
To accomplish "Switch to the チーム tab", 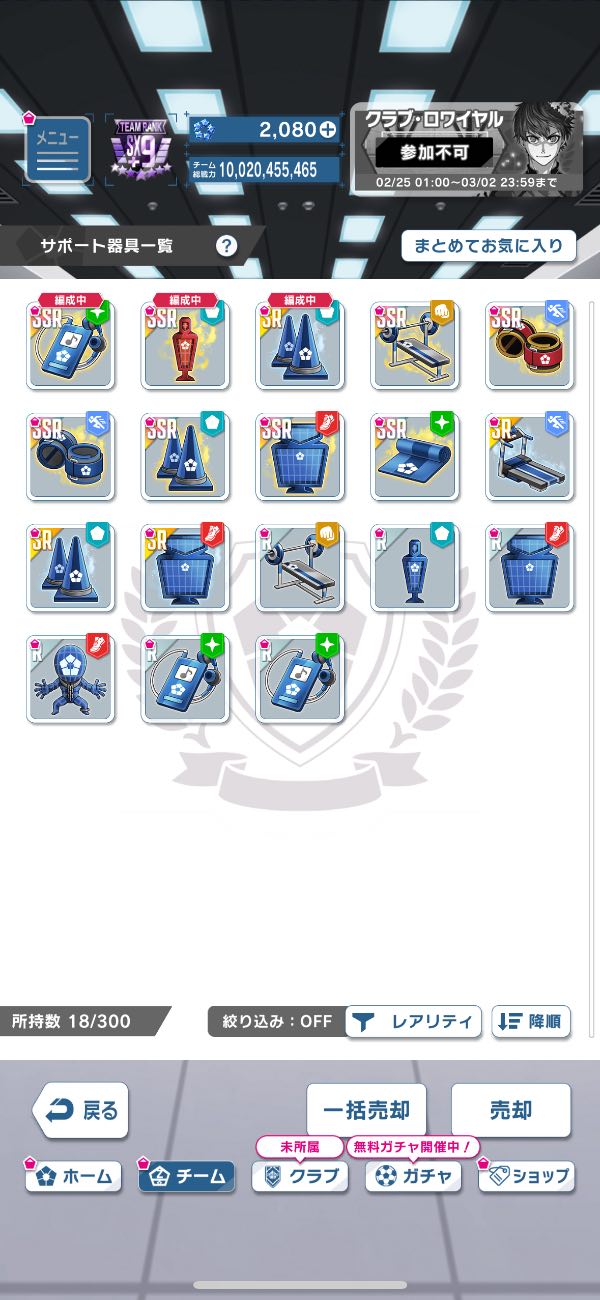I will pyautogui.click(x=187, y=1177).
